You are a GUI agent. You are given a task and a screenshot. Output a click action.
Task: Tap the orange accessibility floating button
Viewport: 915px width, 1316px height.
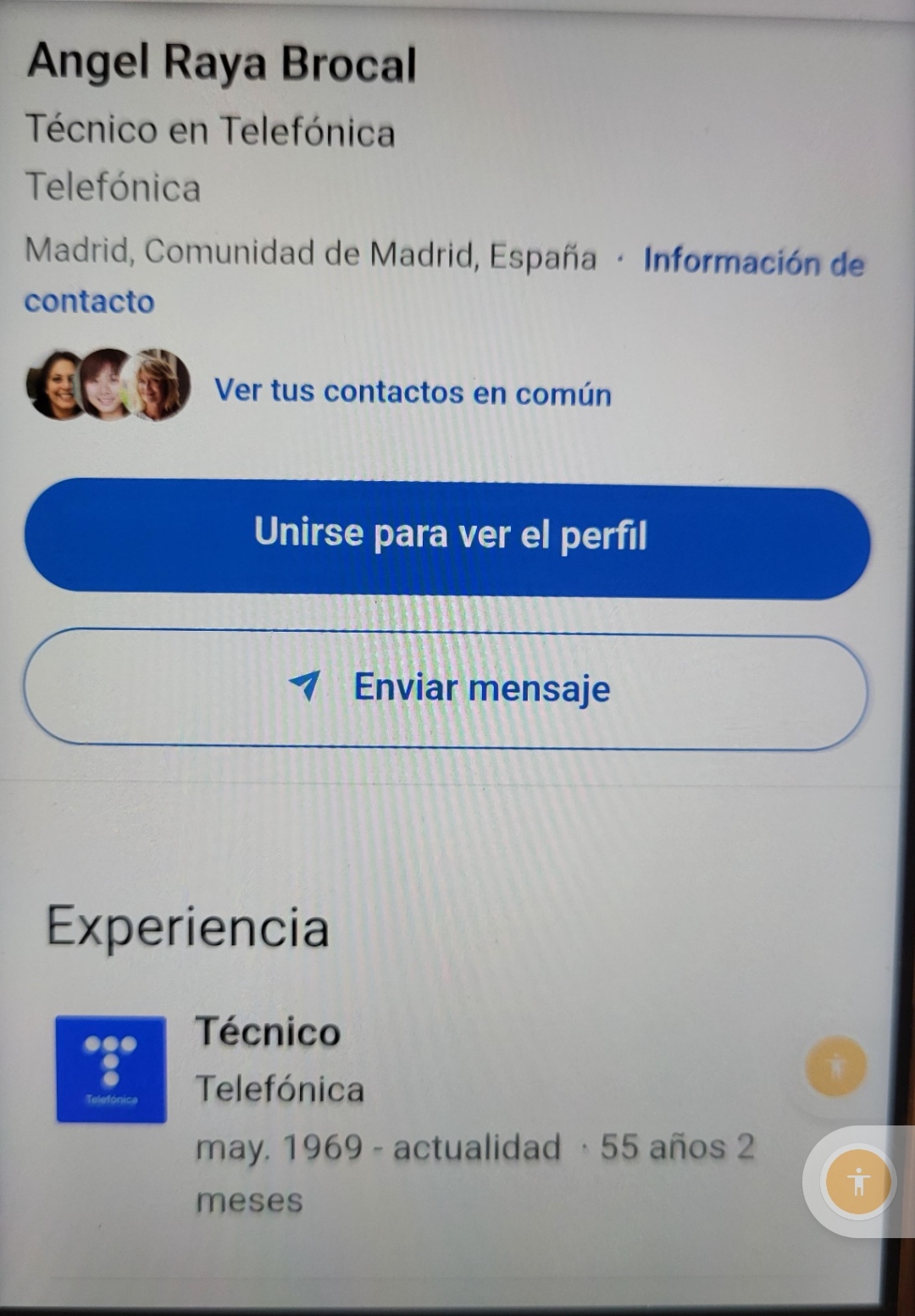click(857, 1181)
